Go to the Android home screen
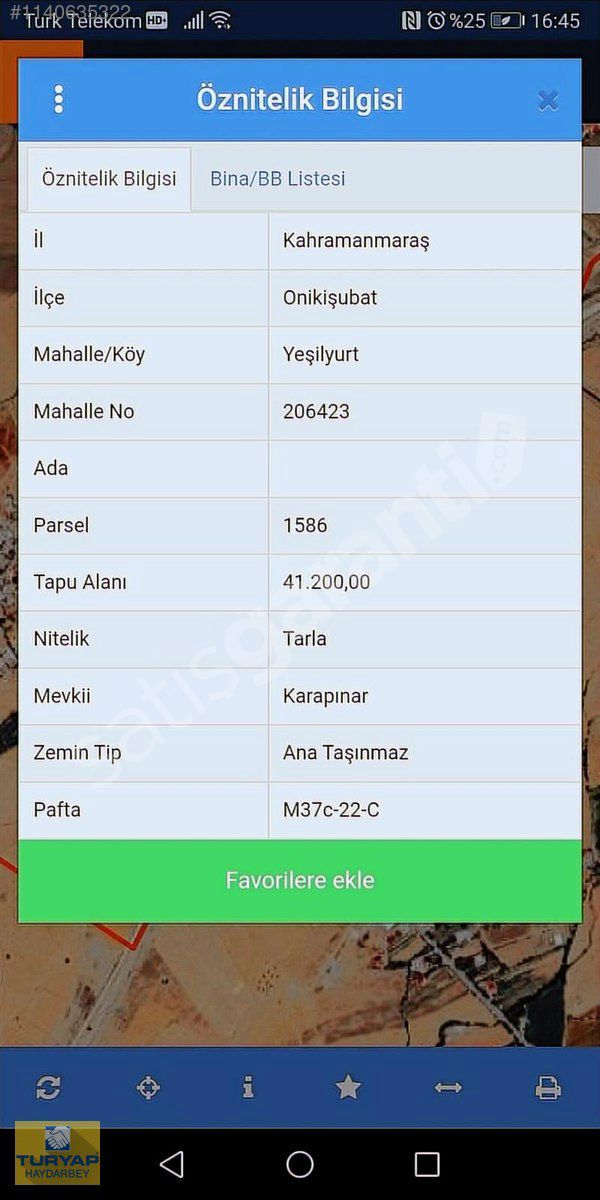The width and height of the screenshot is (600, 1200). pyautogui.click(x=300, y=1164)
